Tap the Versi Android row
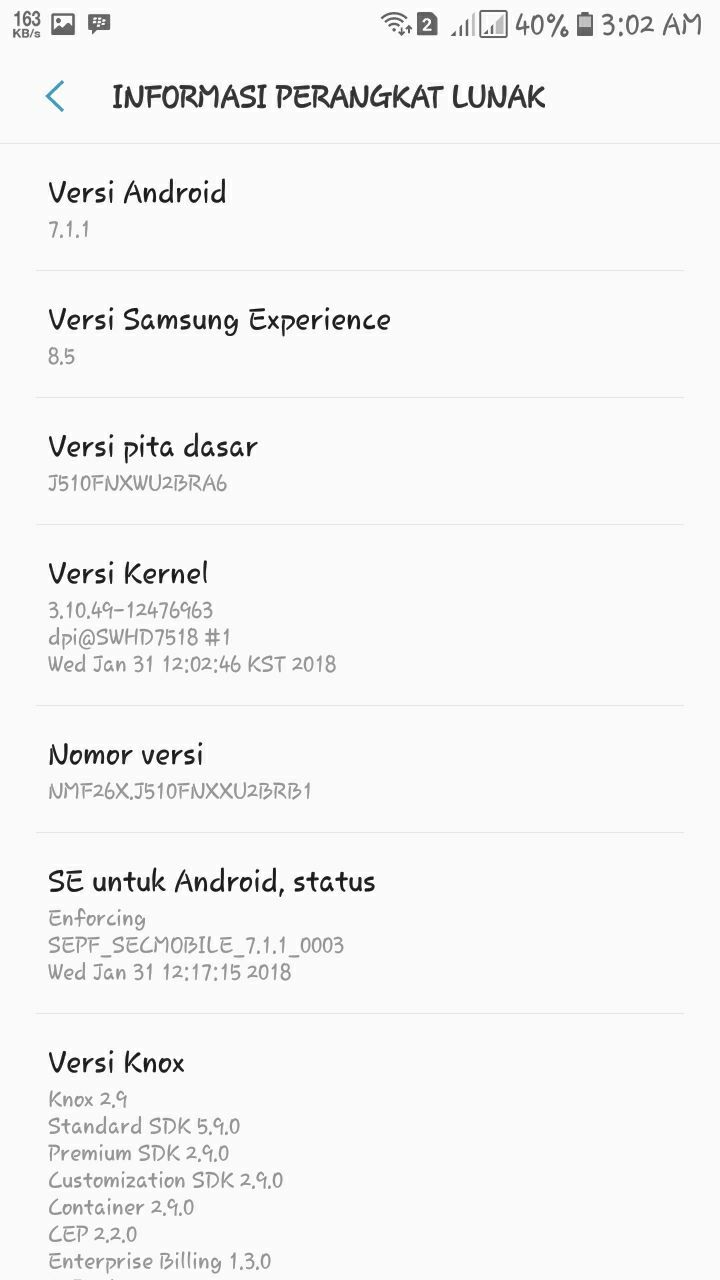 point(360,208)
